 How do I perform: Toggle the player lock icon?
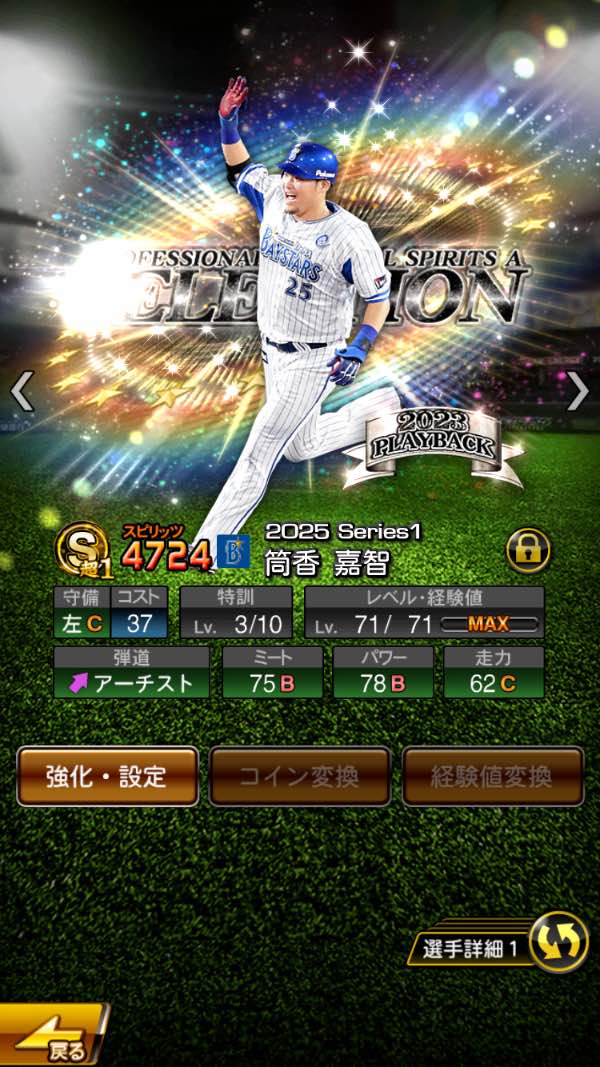(528, 550)
